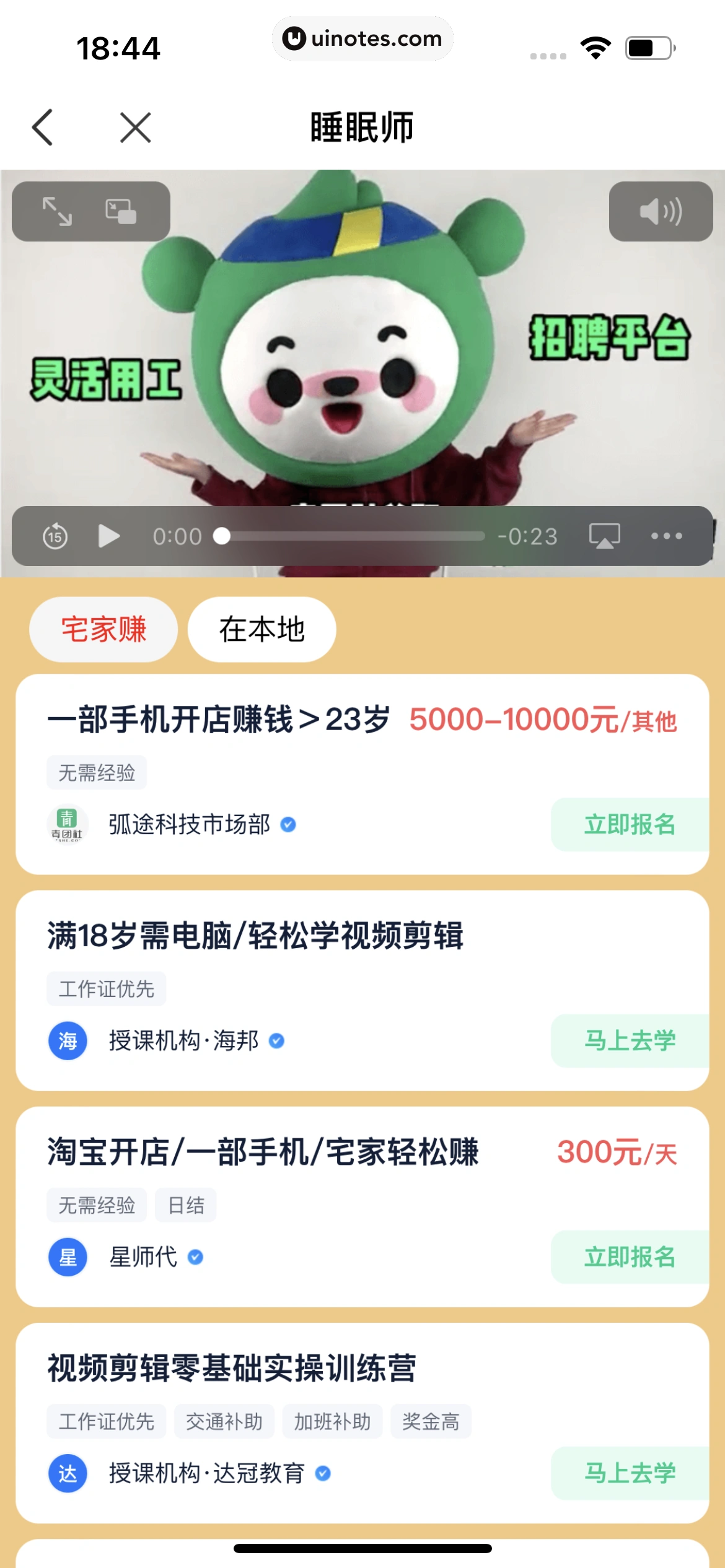
Task: Enter fullscreen video mode
Action: tap(57, 211)
